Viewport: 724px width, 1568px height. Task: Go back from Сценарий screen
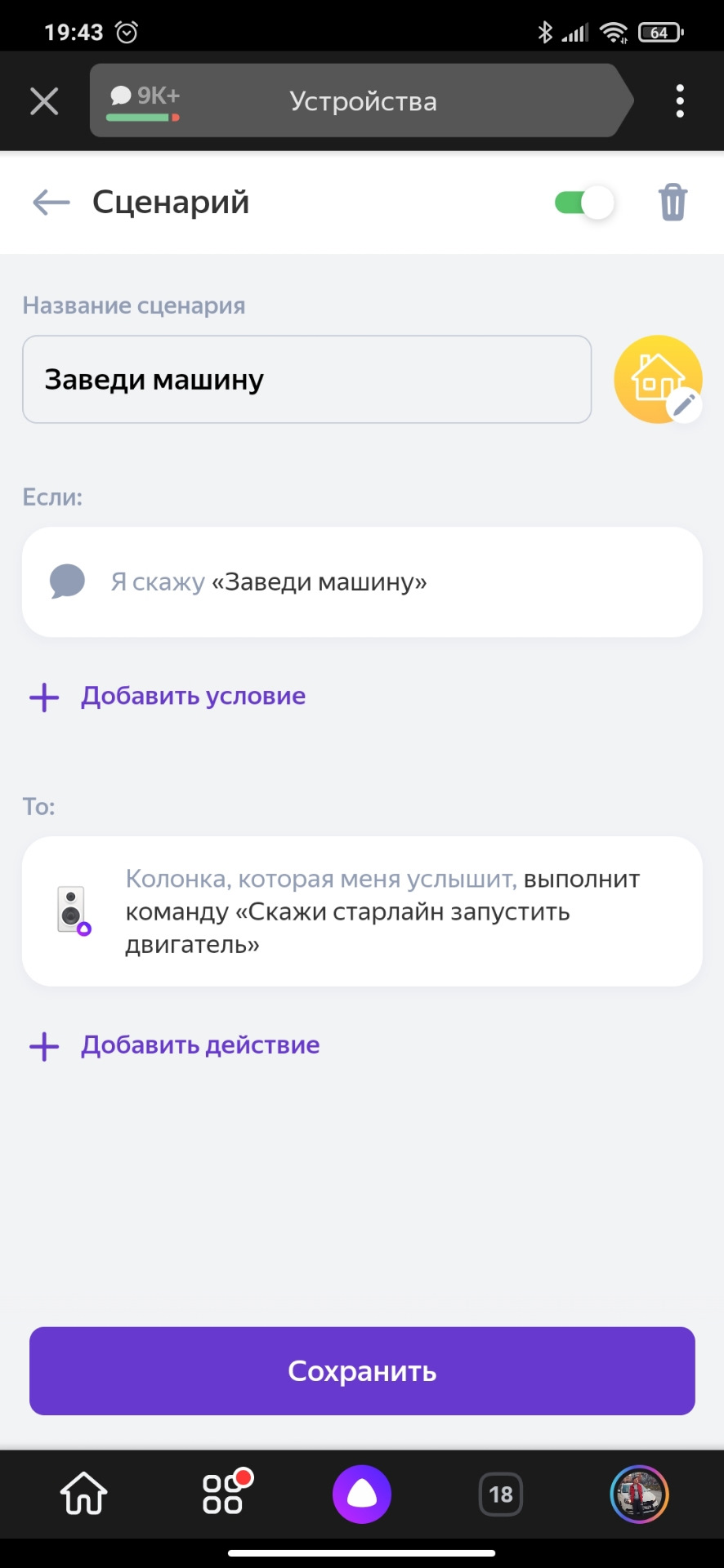[x=51, y=202]
